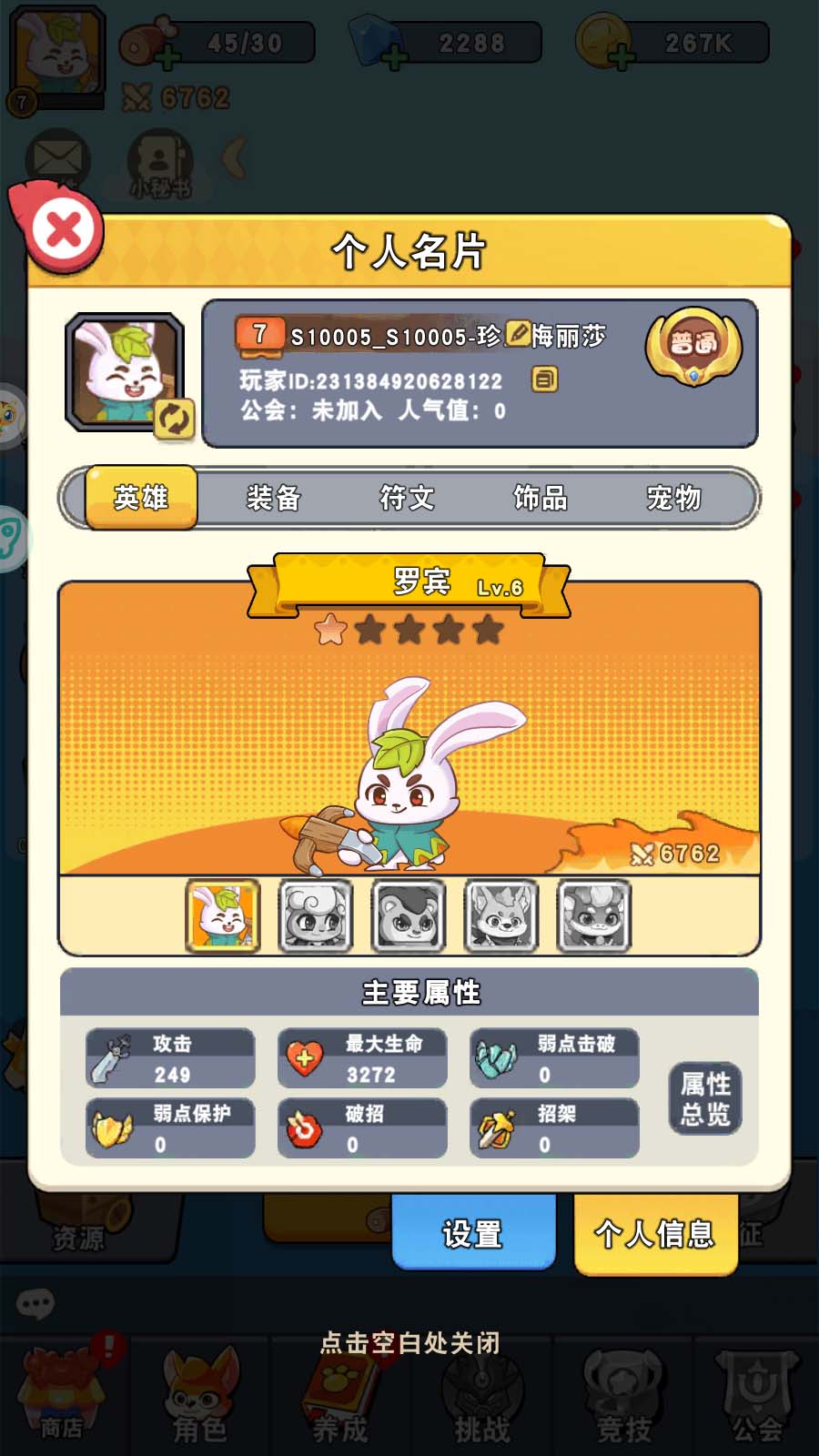Select the 罗宾 rabbit hero thumbnail
Viewport: 819px width, 1456px height.
pyautogui.click(x=223, y=915)
